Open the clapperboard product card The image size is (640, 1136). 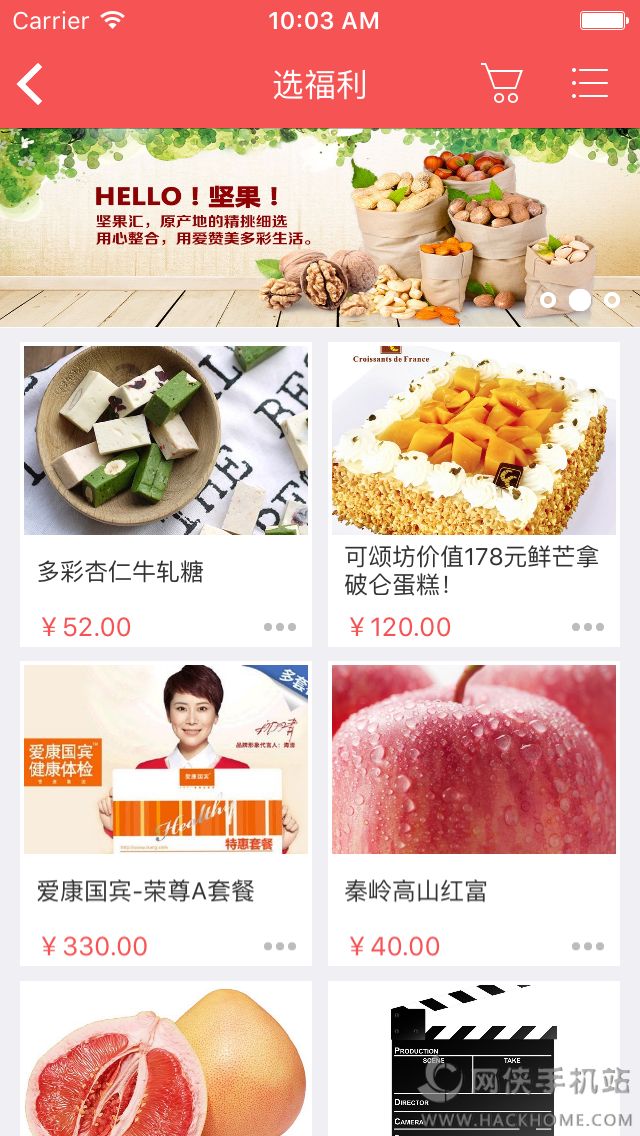pos(474,1060)
